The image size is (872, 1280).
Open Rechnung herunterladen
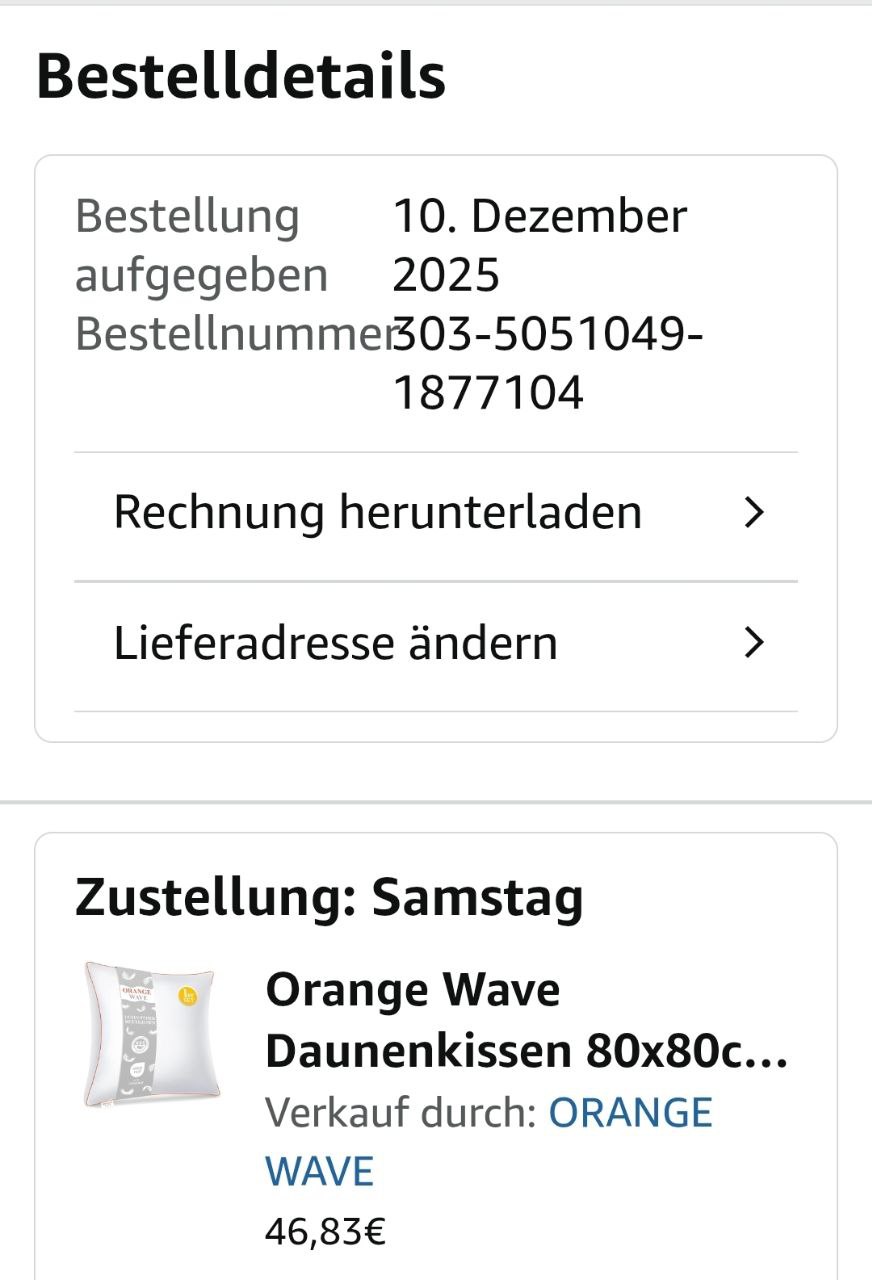click(436, 514)
